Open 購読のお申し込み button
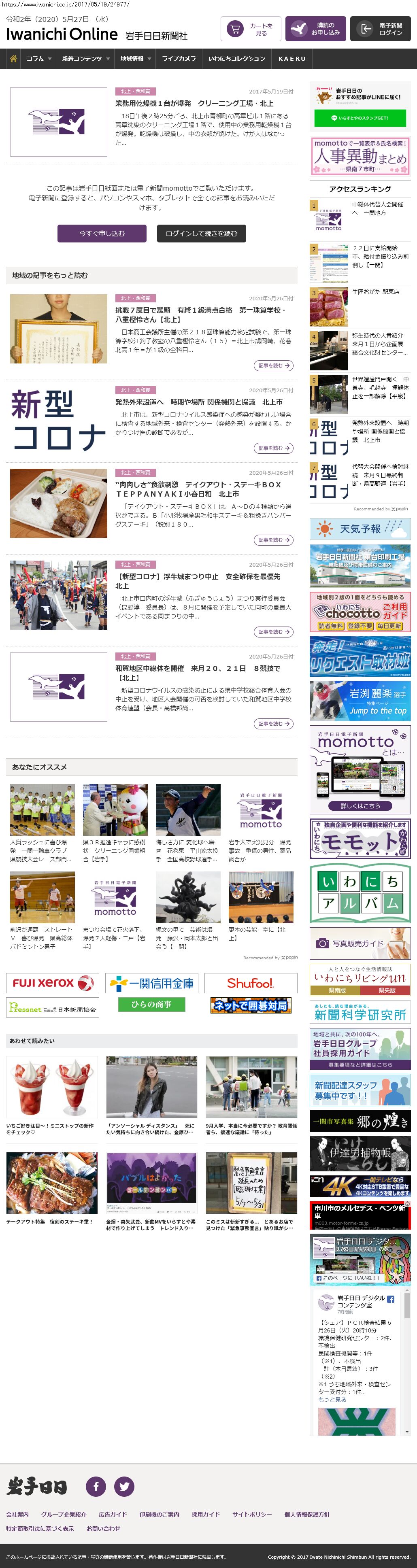 [315, 29]
